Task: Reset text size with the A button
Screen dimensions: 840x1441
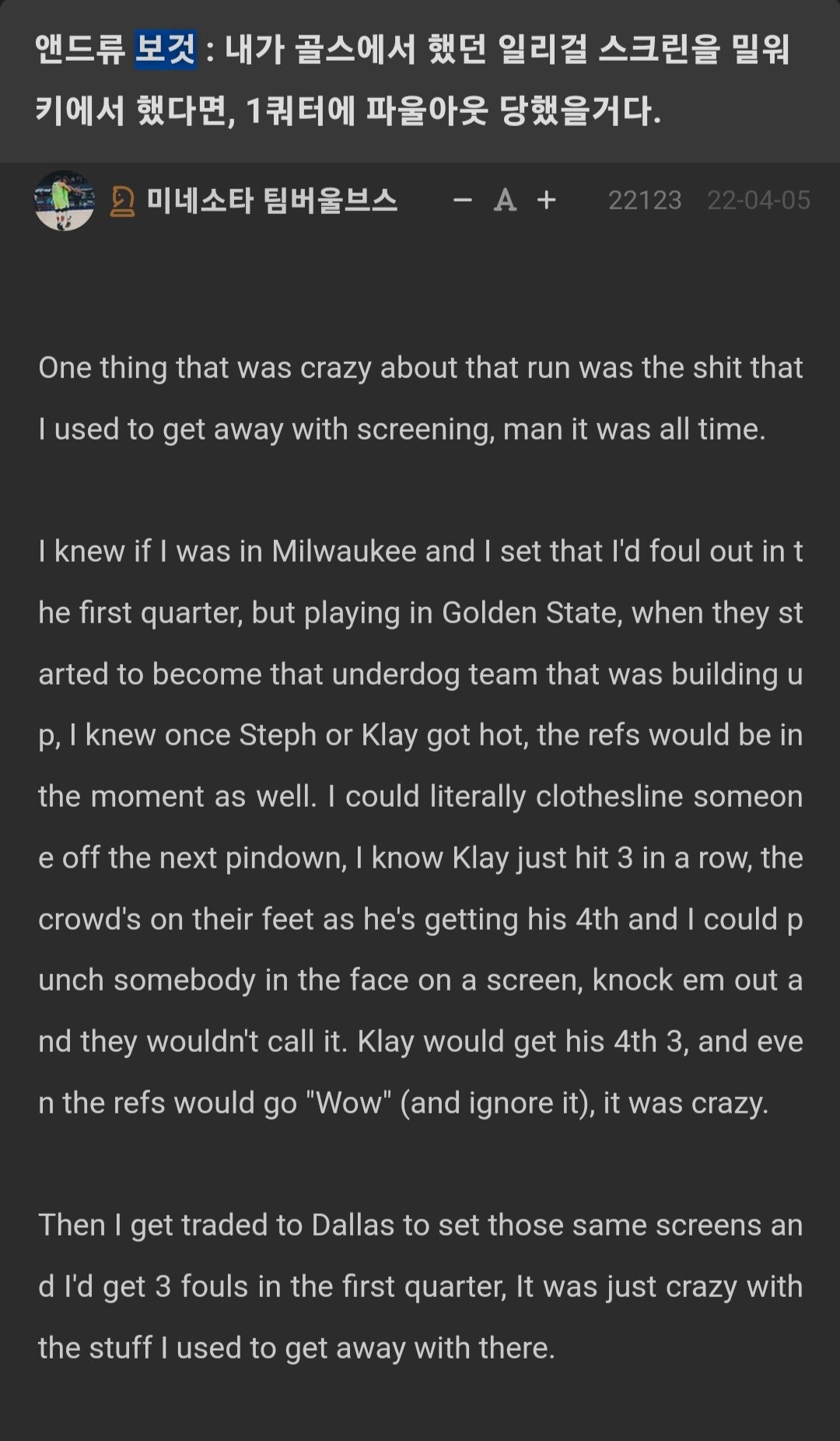Action: [505, 201]
